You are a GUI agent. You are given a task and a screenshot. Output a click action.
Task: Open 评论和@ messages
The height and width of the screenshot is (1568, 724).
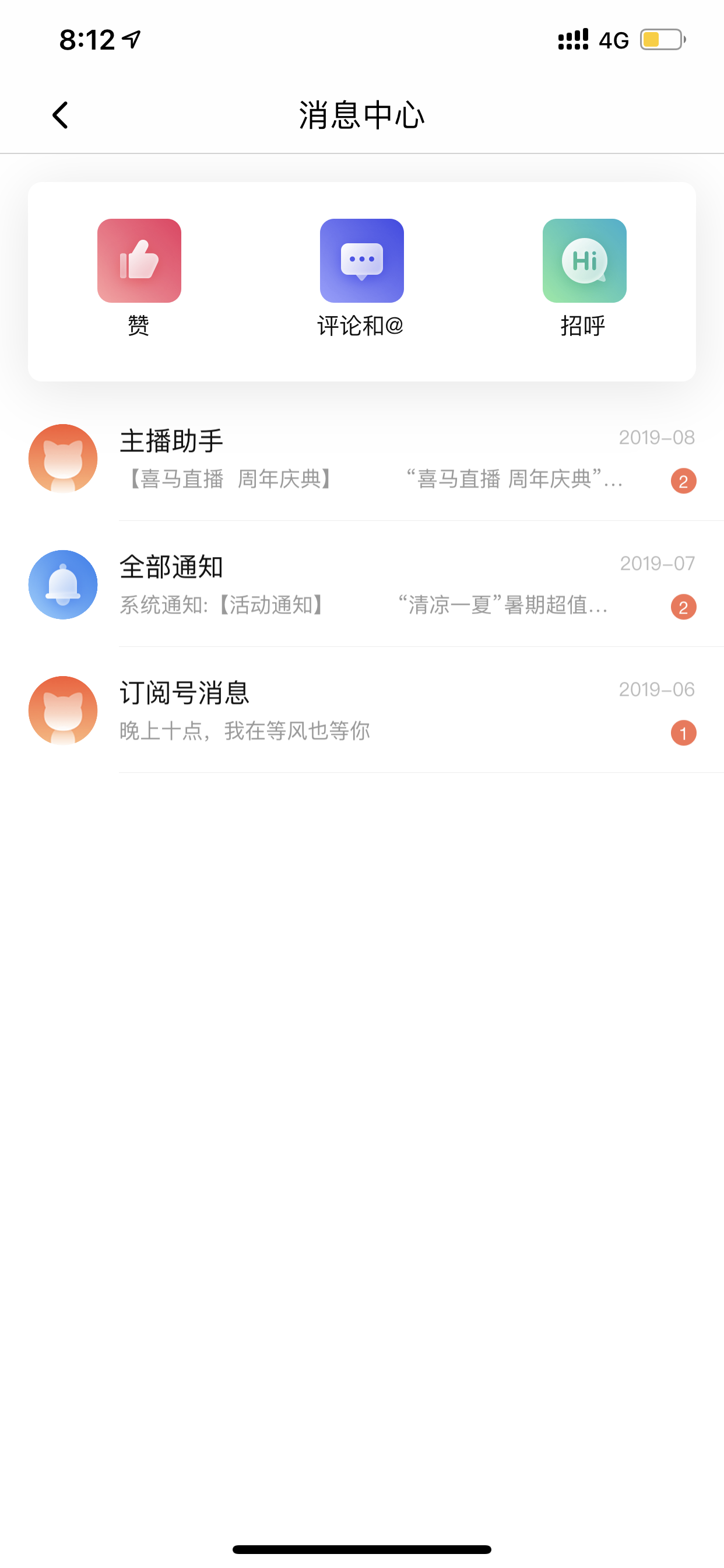tap(361, 278)
